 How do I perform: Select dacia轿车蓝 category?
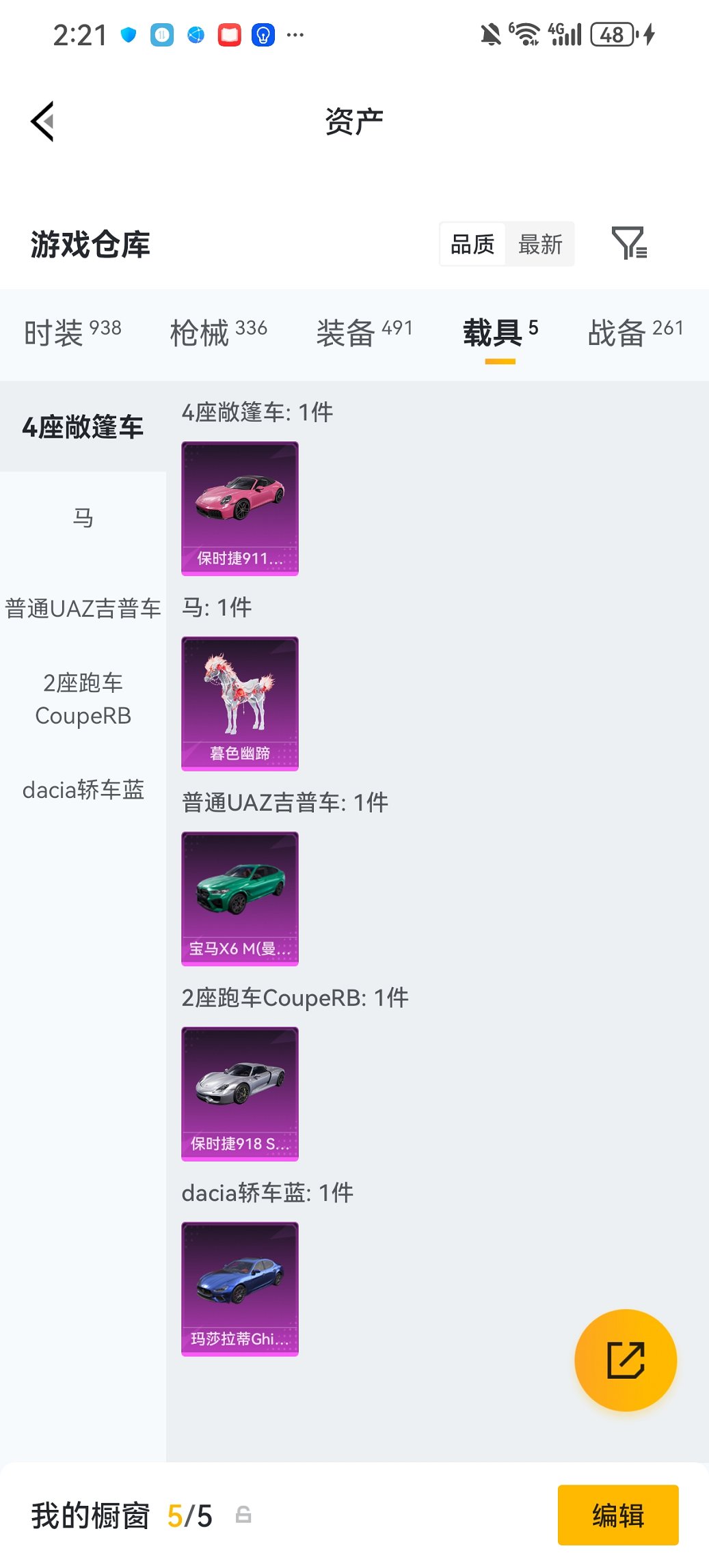pos(82,790)
